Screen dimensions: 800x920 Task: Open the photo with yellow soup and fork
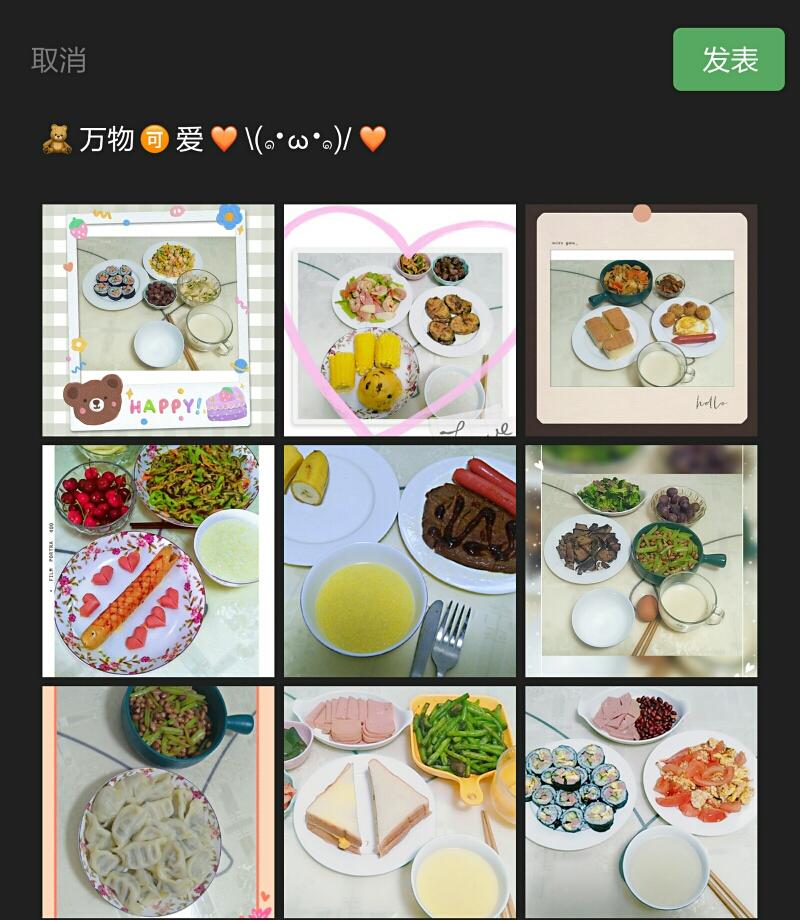[400, 561]
